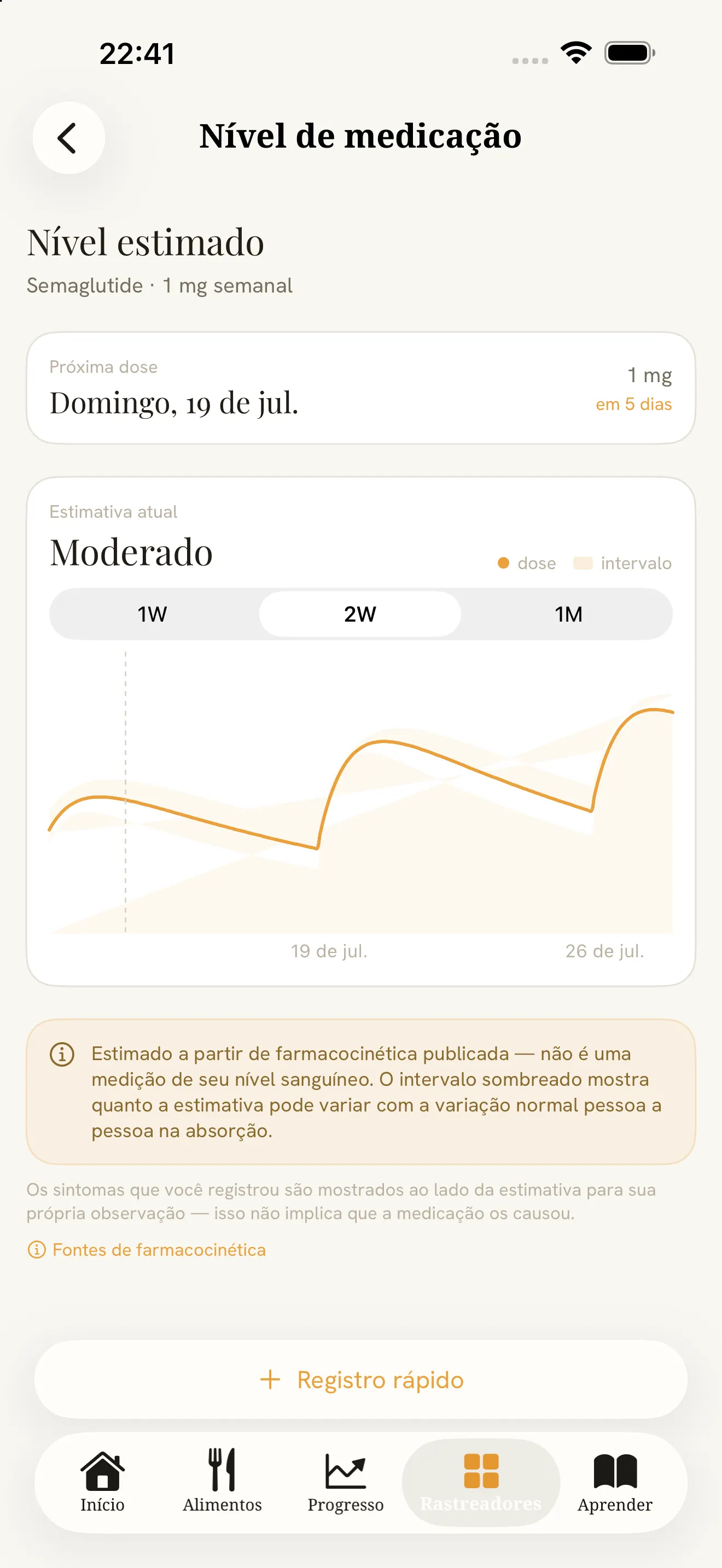Open Fontes de farmacocinética link
The width and height of the screenshot is (722, 1568).
coord(147,1250)
